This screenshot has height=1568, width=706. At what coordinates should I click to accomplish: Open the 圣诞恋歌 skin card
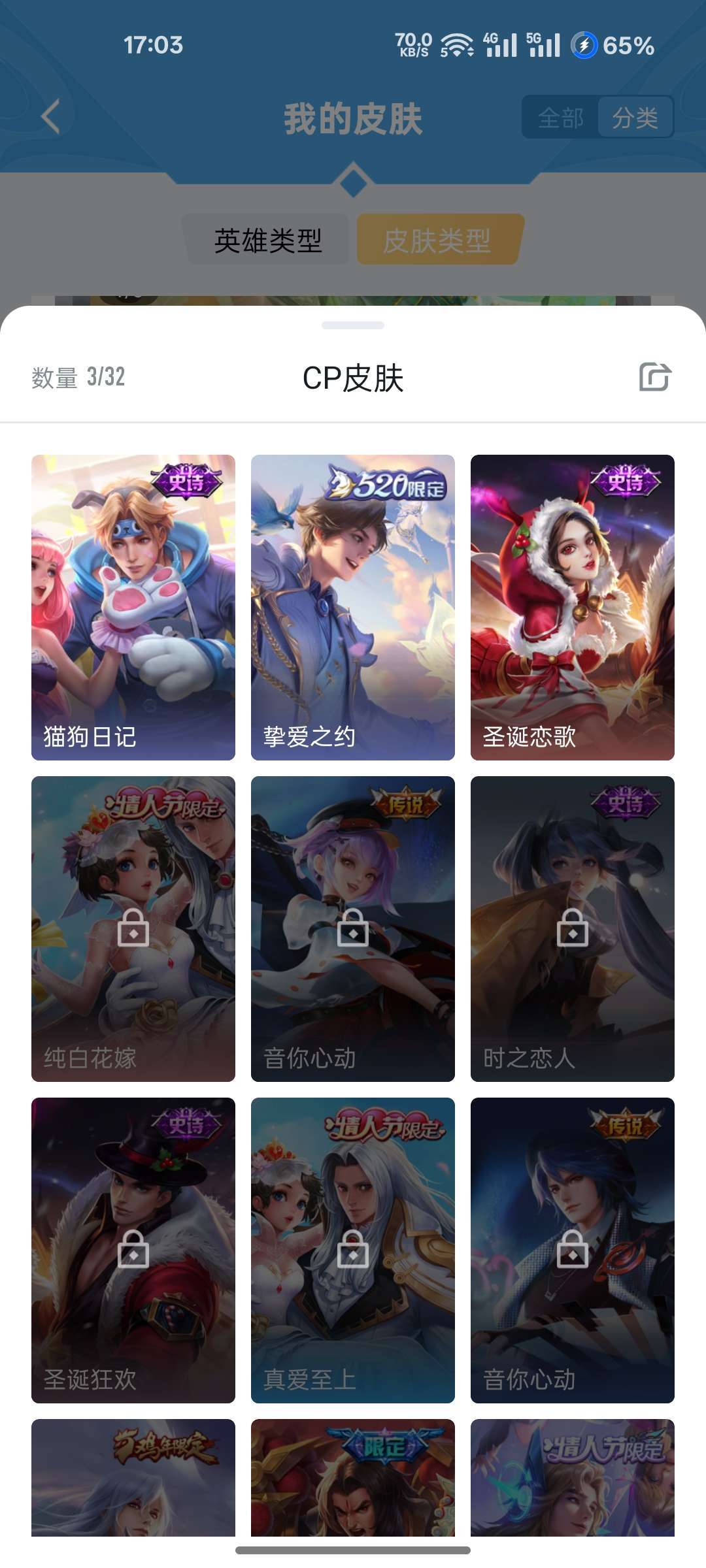tap(573, 607)
